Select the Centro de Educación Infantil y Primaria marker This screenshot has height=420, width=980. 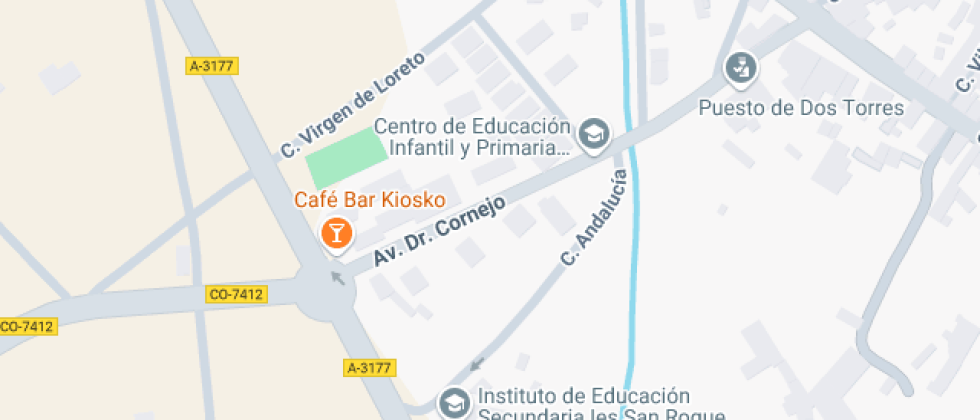point(595,136)
